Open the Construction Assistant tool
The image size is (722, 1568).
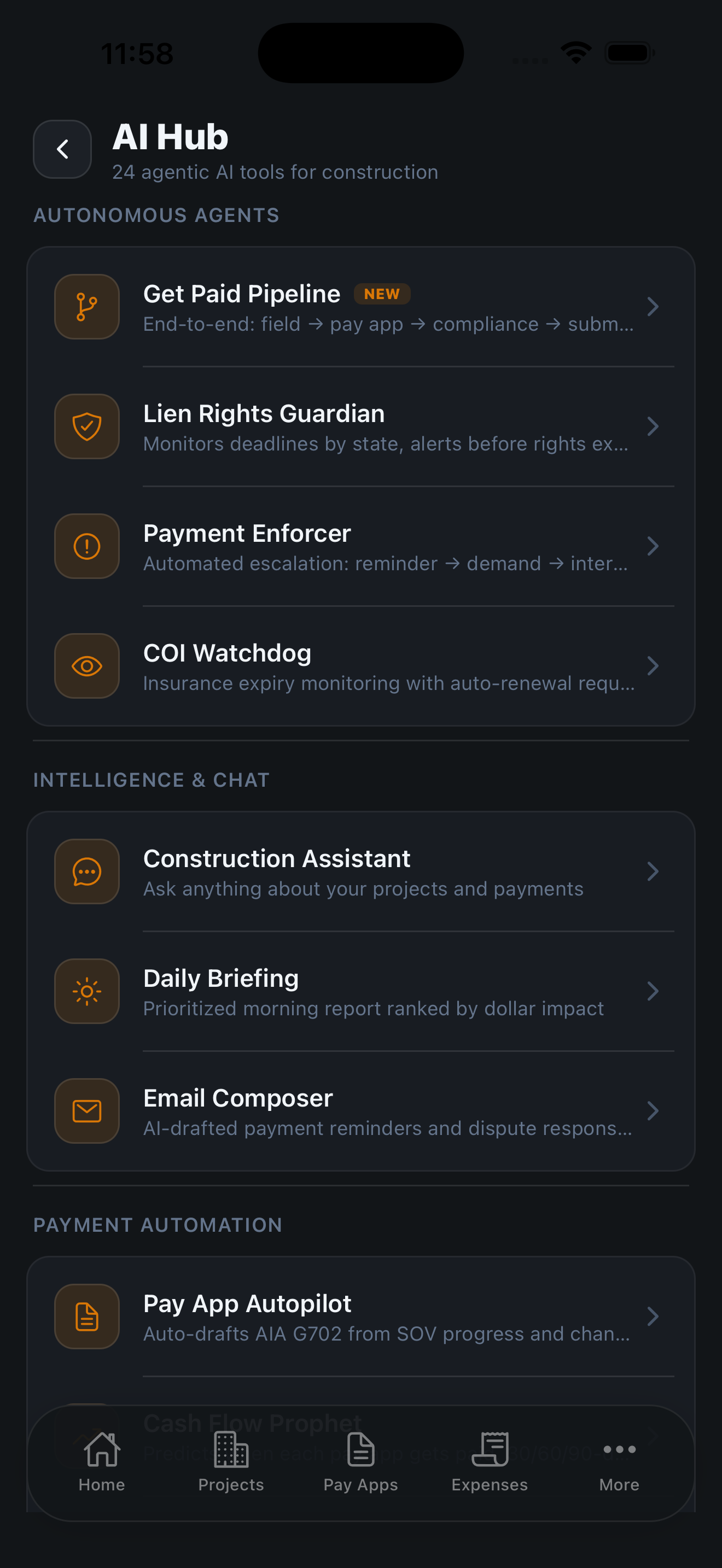tap(361, 870)
